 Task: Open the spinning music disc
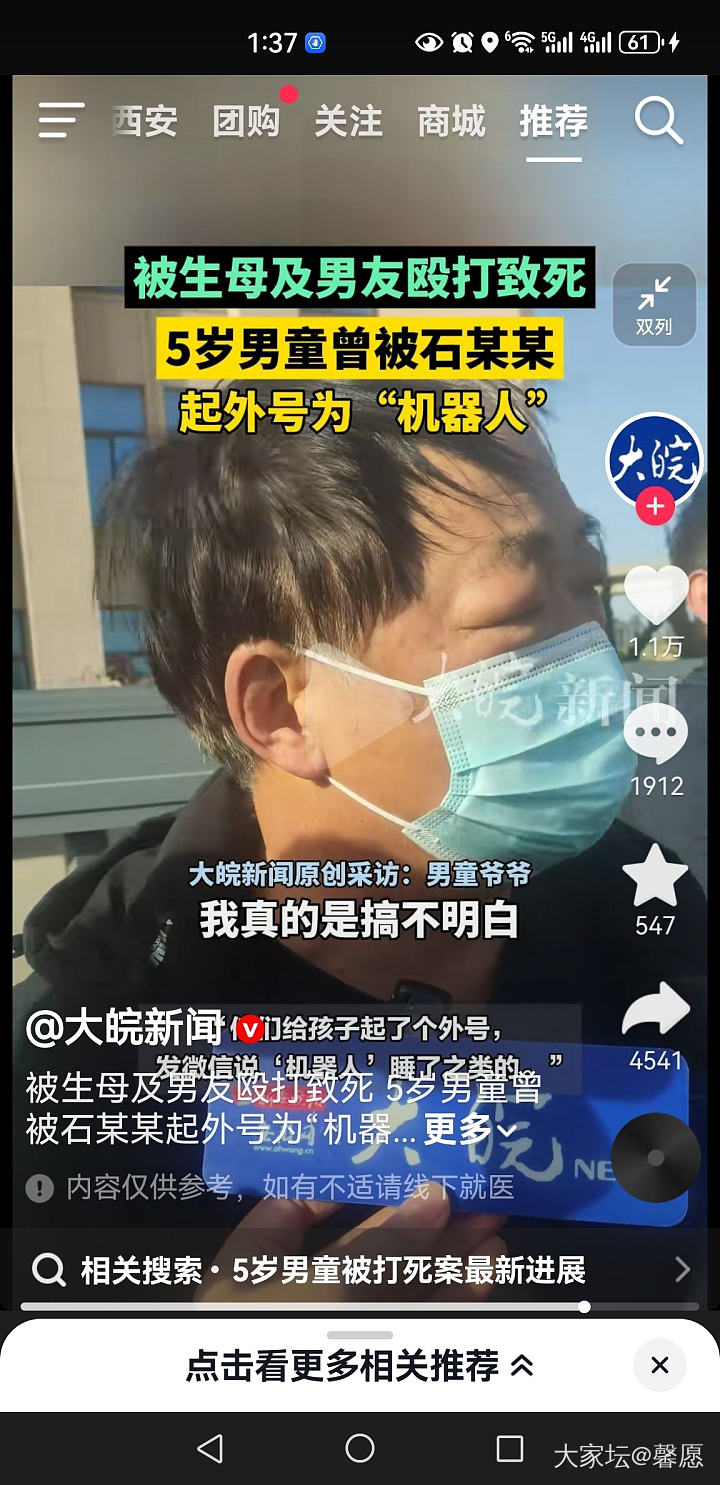pos(656,1157)
